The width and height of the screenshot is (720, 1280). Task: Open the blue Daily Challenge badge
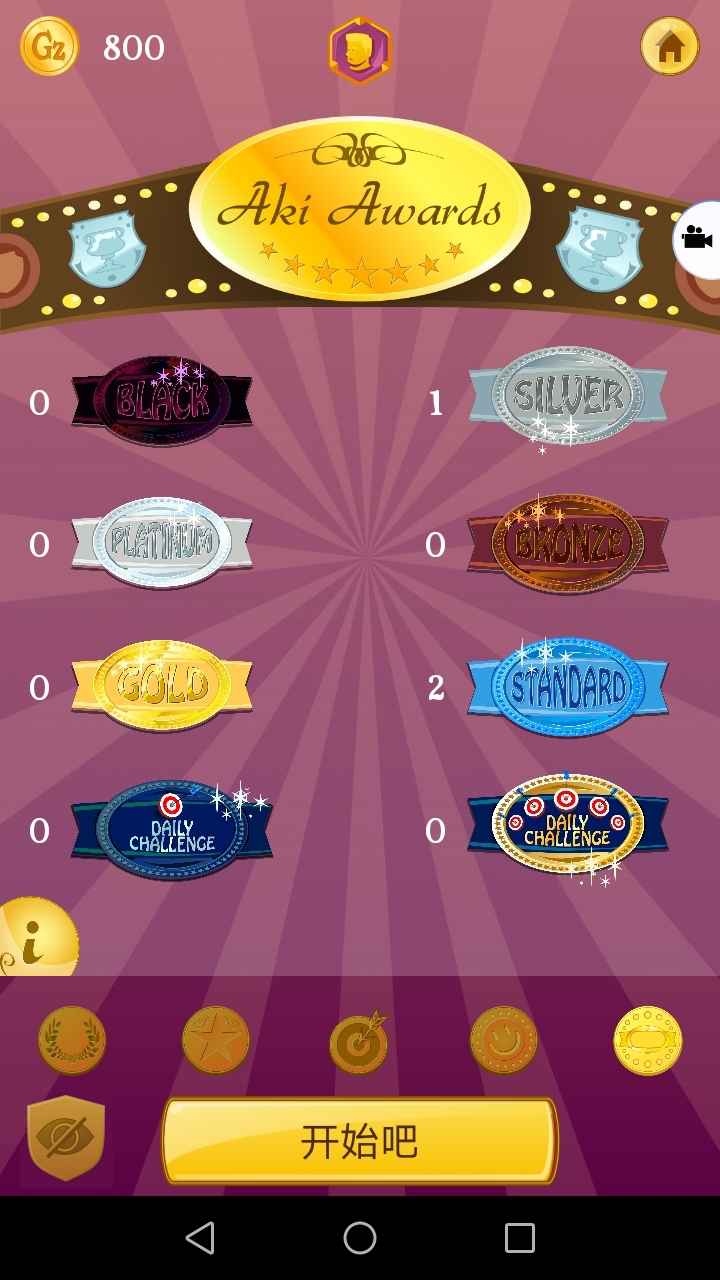[x=172, y=830]
